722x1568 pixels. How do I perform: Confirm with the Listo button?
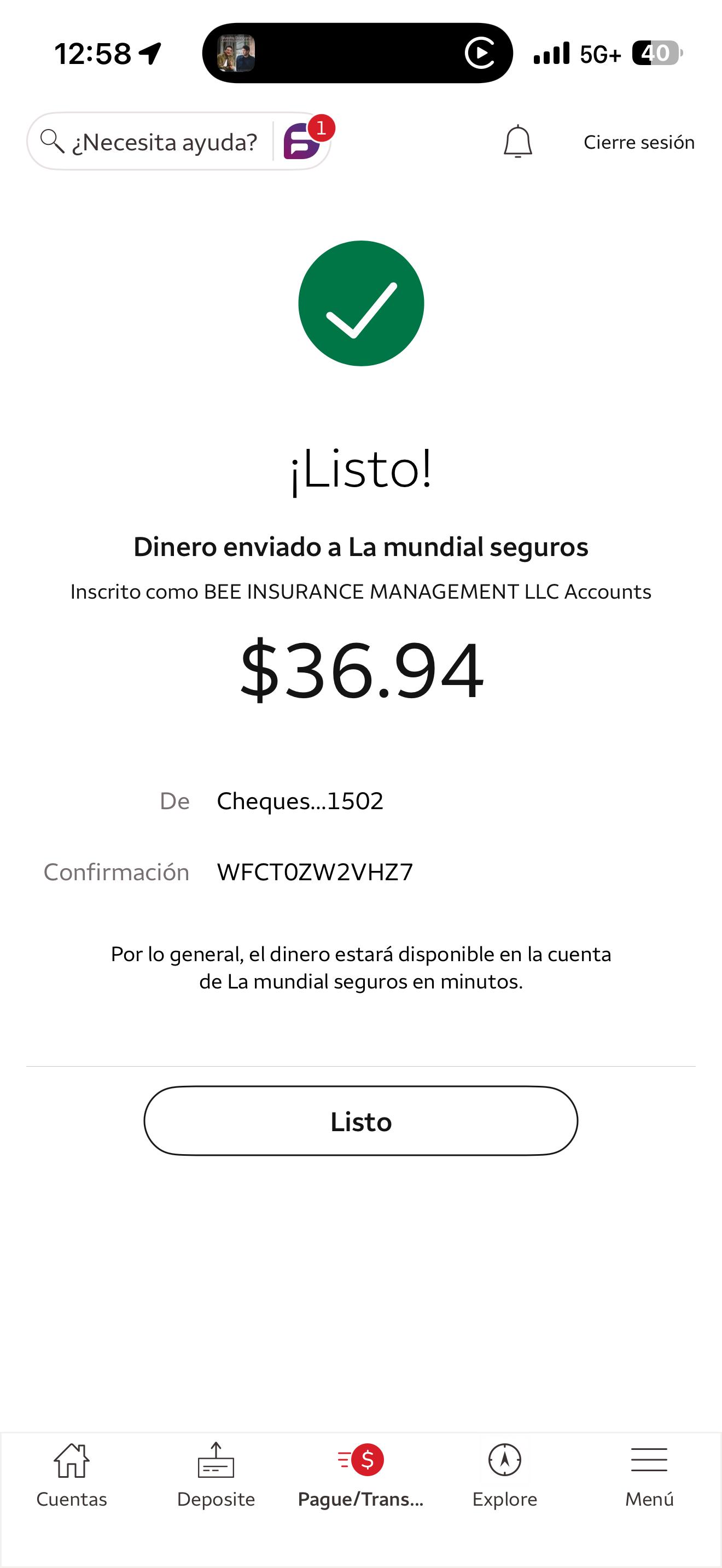click(360, 1121)
